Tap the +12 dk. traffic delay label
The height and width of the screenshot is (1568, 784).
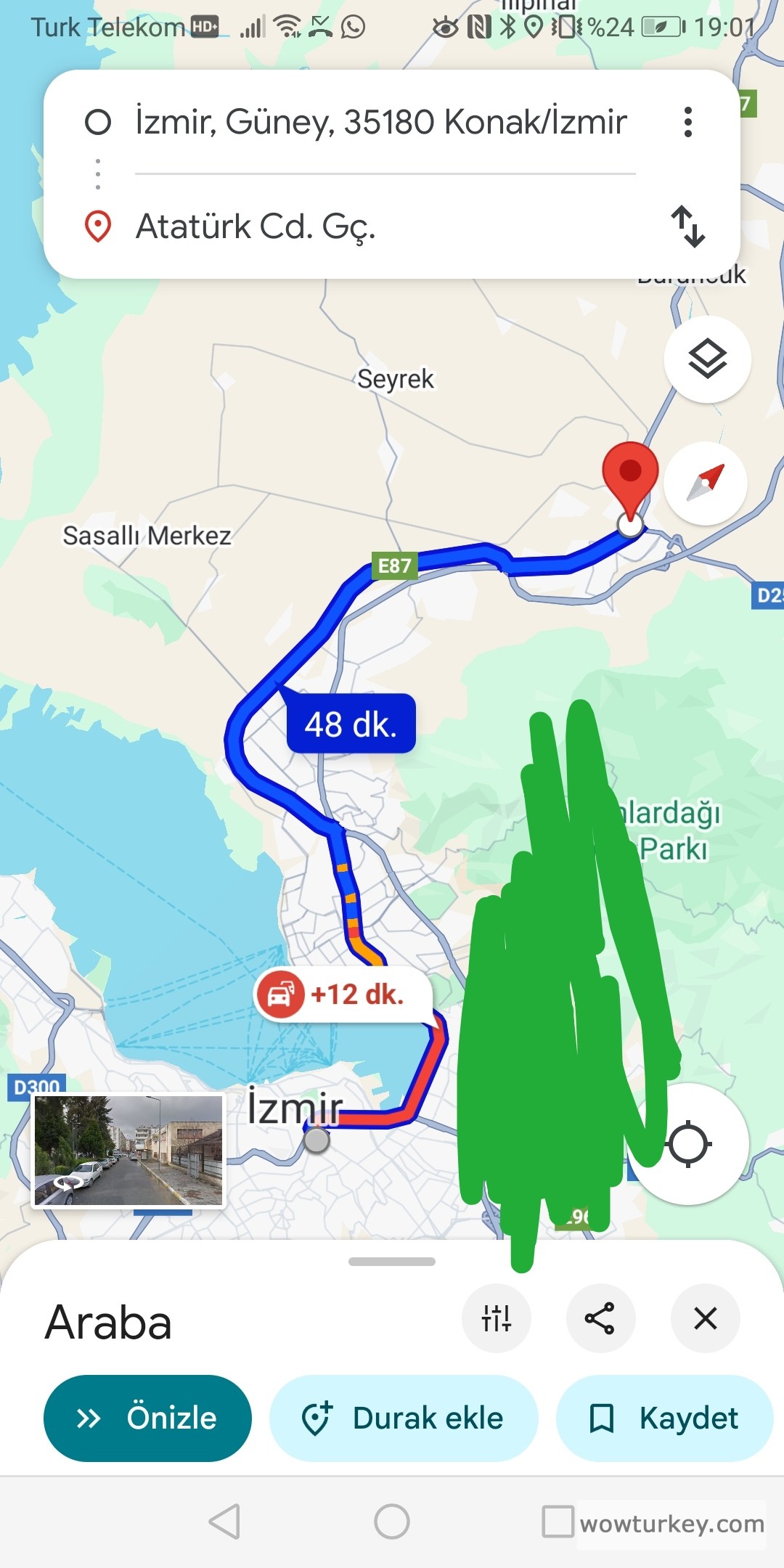(x=343, y=994)
